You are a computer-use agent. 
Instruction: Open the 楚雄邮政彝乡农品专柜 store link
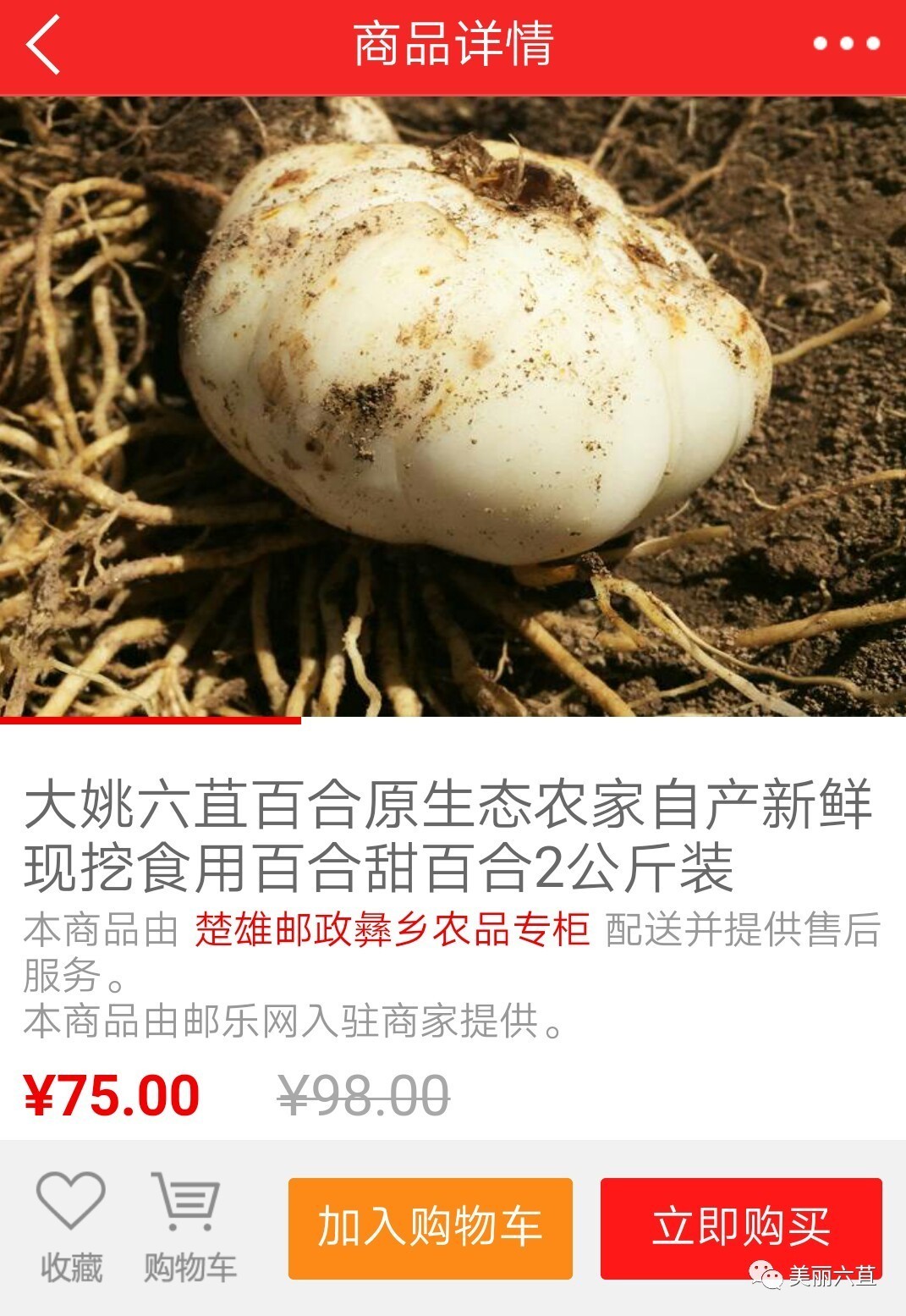coord(393,929)
